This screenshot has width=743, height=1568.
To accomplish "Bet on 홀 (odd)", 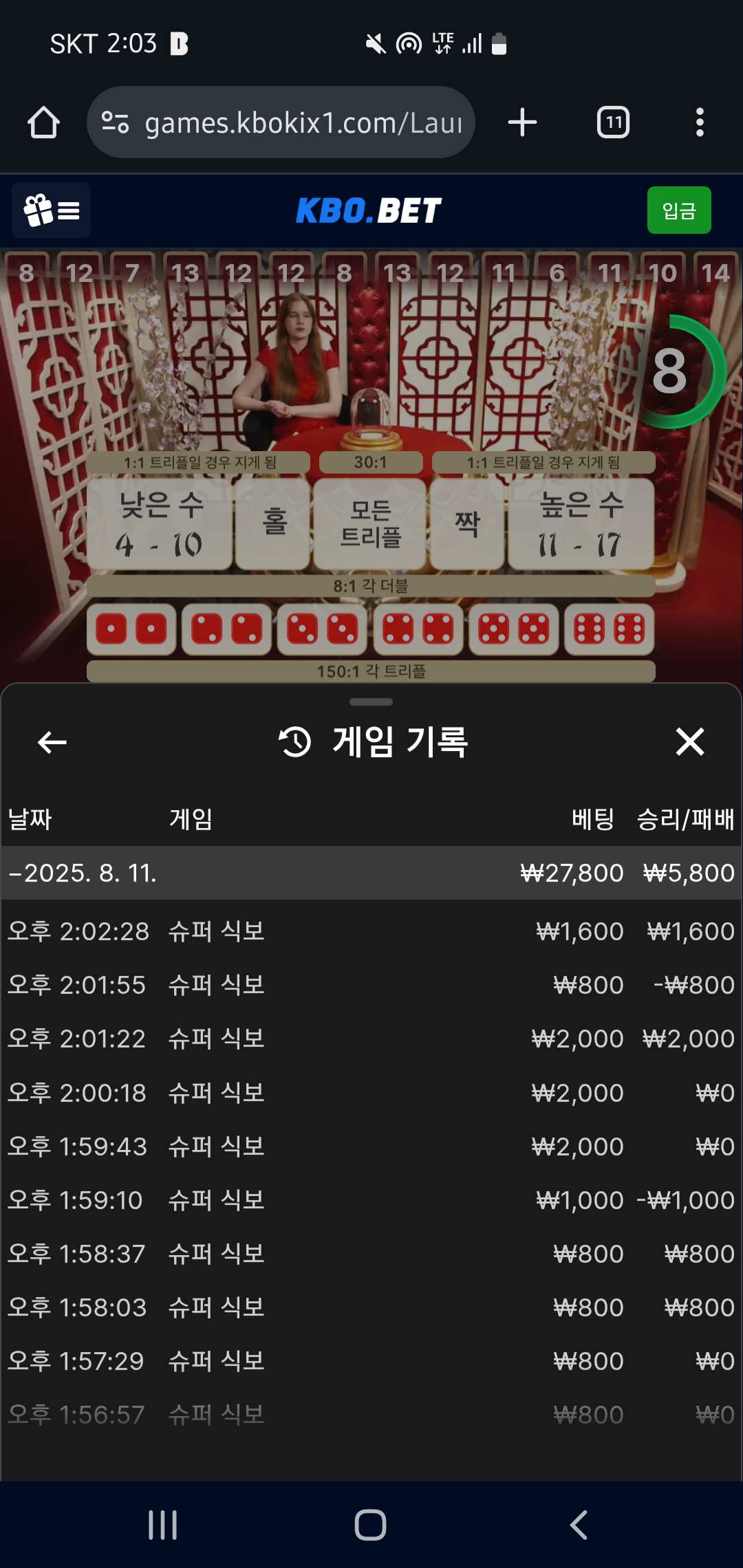I will tap(273, 524).
